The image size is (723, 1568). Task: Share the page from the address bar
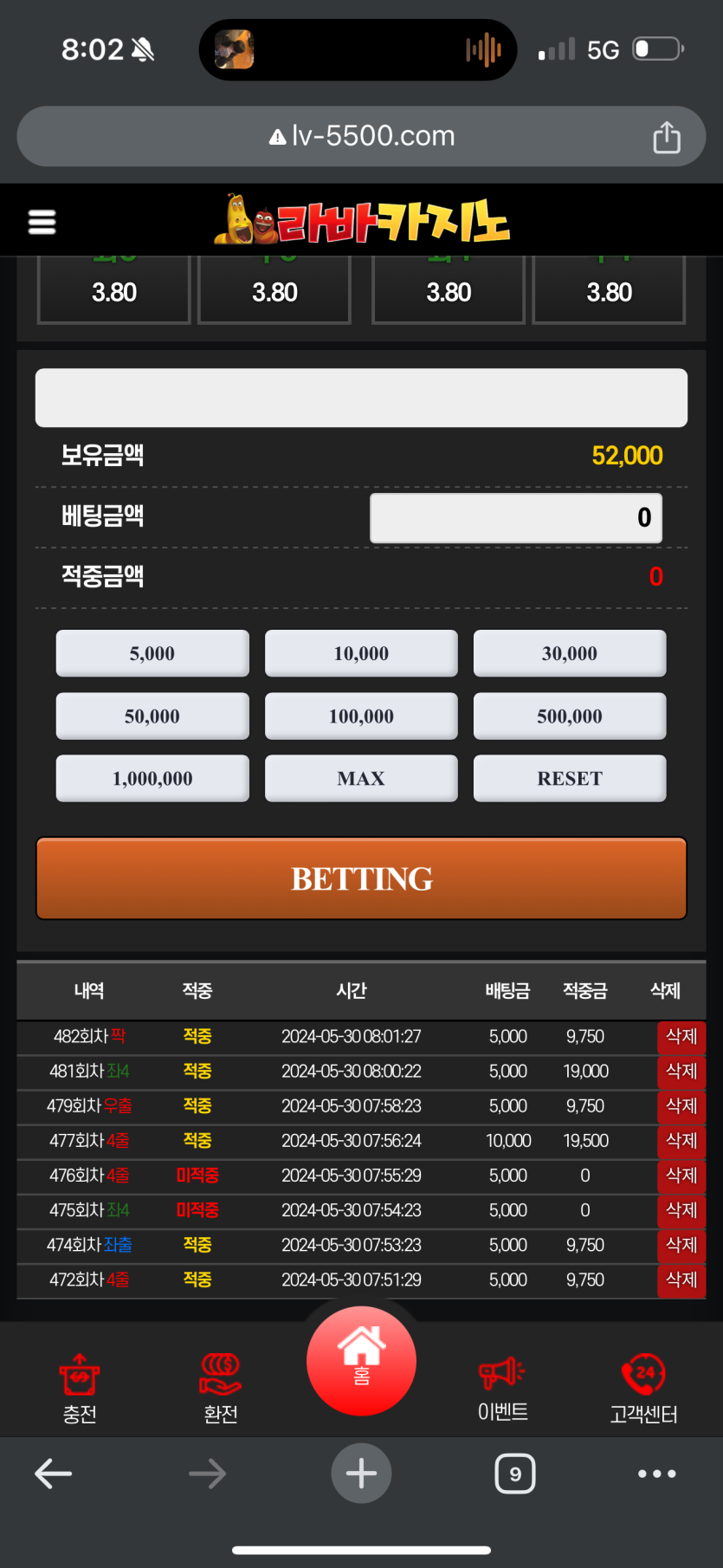[x=666, y=137]
